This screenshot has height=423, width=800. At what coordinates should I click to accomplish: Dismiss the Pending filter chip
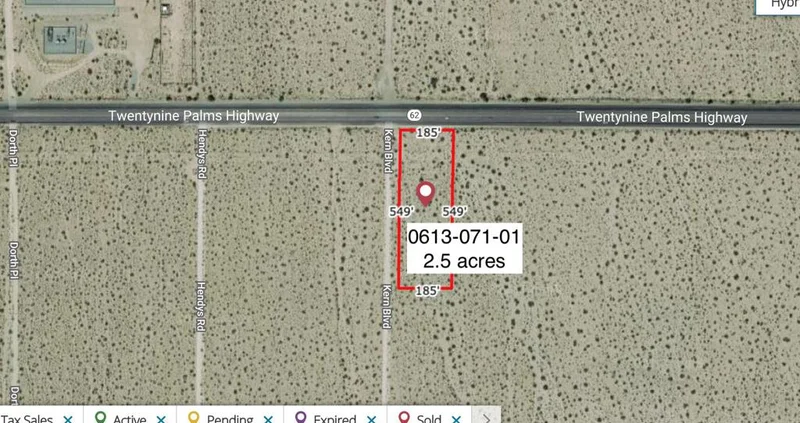(x=270, y=418)
